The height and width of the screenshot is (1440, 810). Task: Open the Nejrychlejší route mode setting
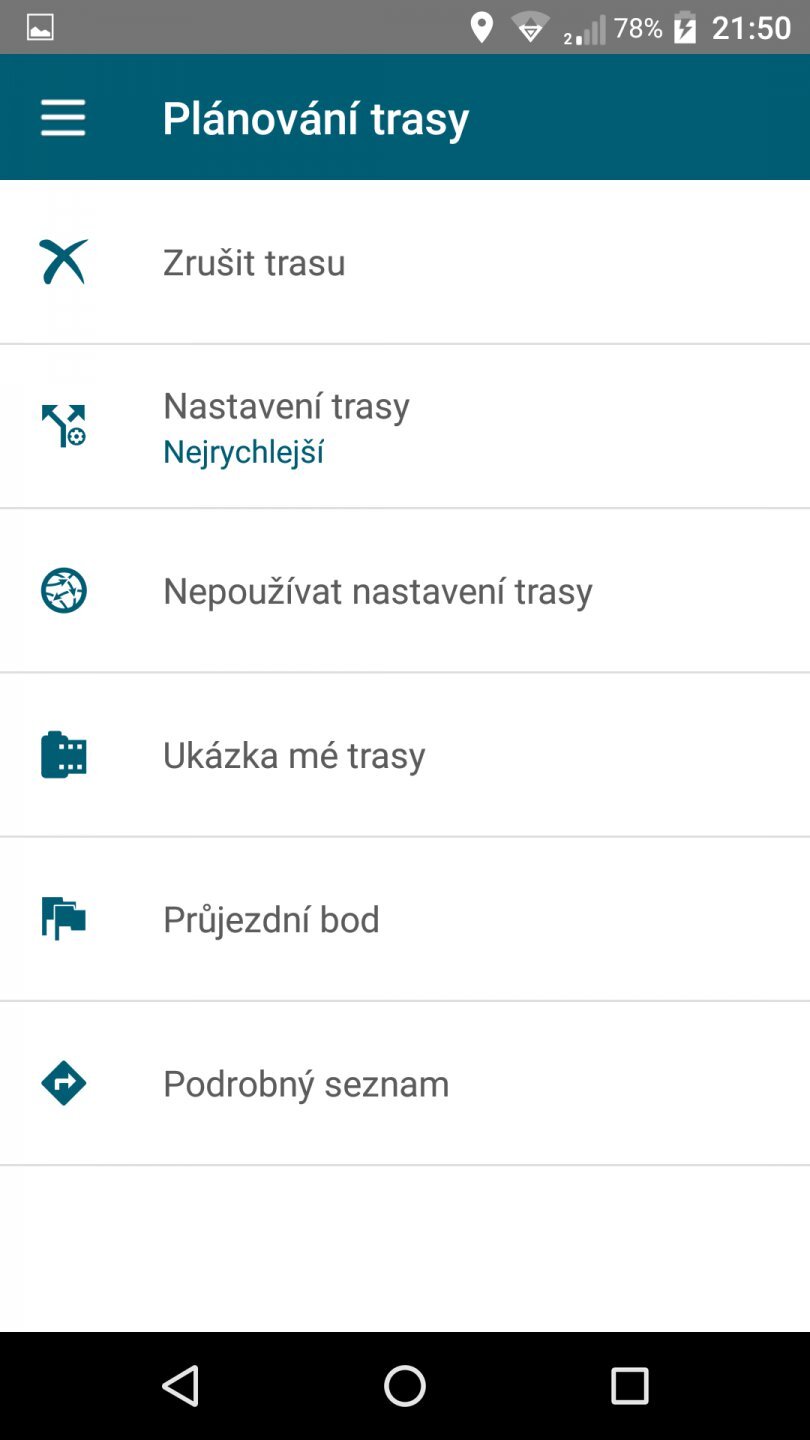point(243,451)
